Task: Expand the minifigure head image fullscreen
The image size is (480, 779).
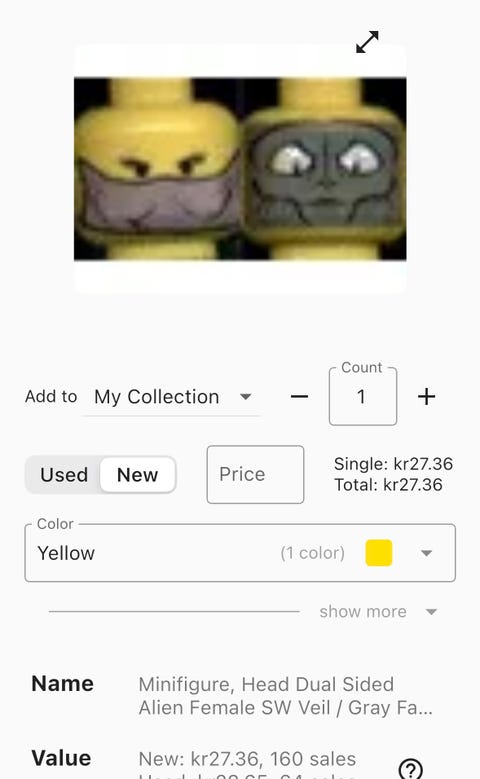Action: pyautogui.click(x=367, y=42)
